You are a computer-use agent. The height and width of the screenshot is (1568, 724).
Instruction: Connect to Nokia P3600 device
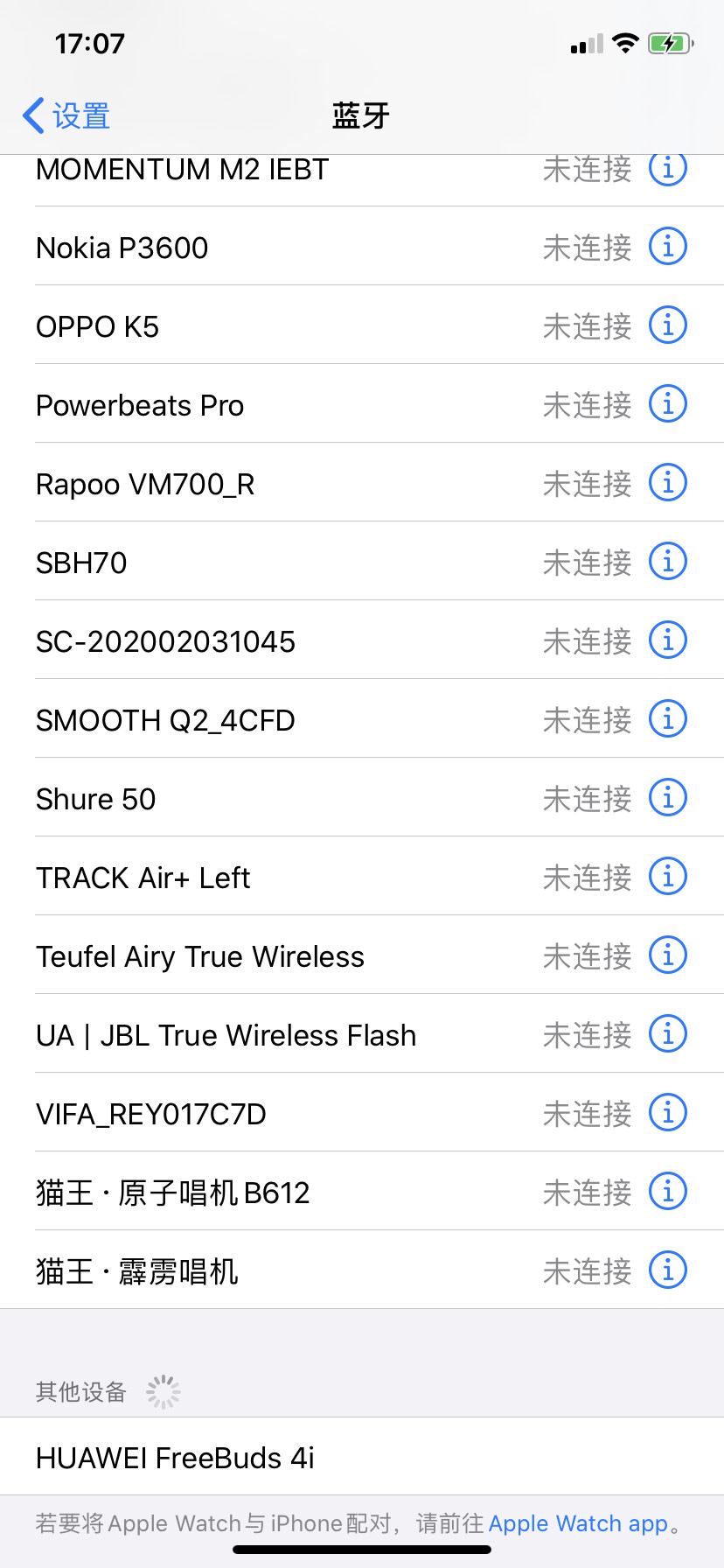[x=262, y=246]
